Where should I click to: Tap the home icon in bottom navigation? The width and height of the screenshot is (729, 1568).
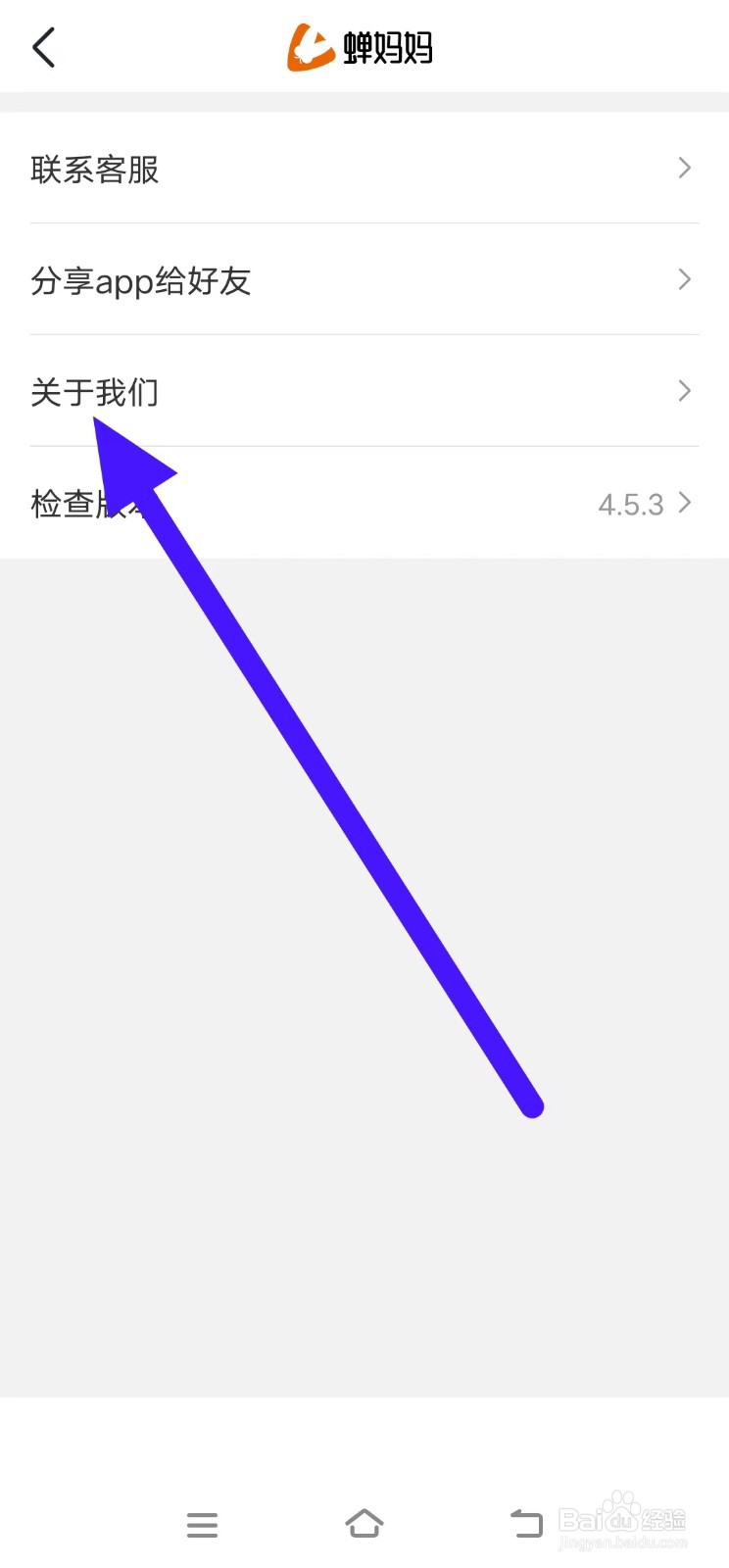point(364,1522)
